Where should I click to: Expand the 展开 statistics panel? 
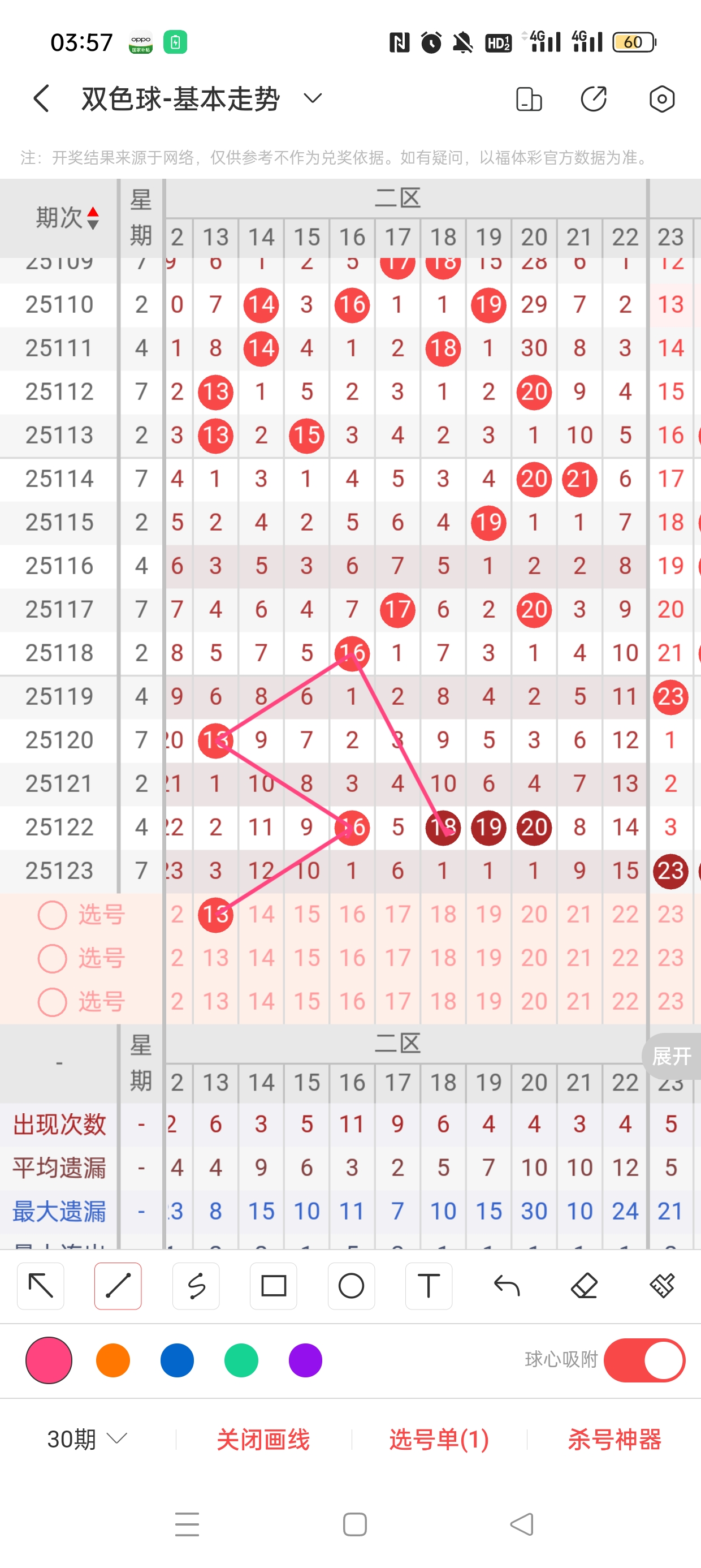pyautogui.click(x=671, y=1056)
